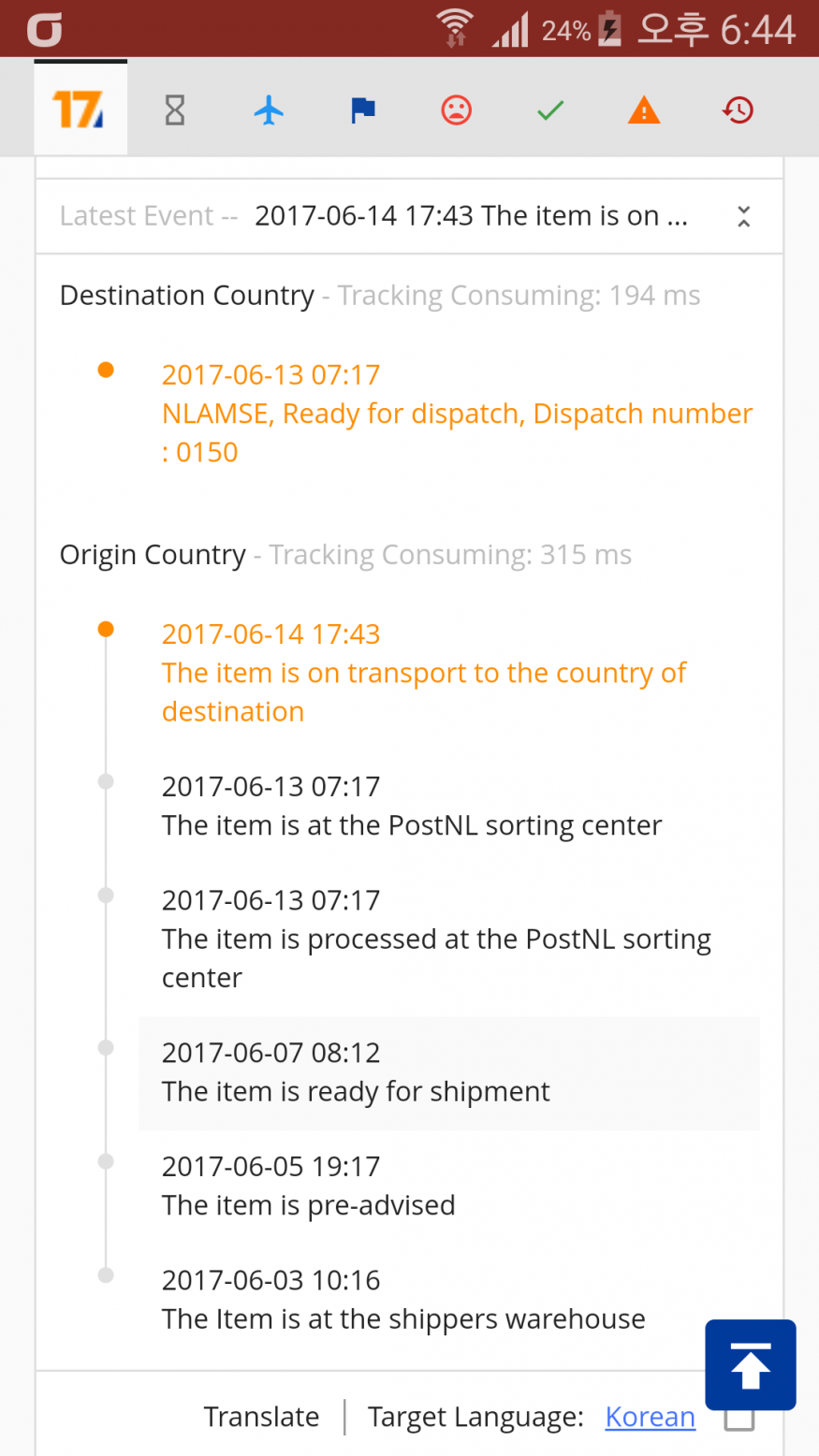Switch to the green checkmark delivered tab
The width and height of the screenshot is (819, 1456).
(550, 110)
